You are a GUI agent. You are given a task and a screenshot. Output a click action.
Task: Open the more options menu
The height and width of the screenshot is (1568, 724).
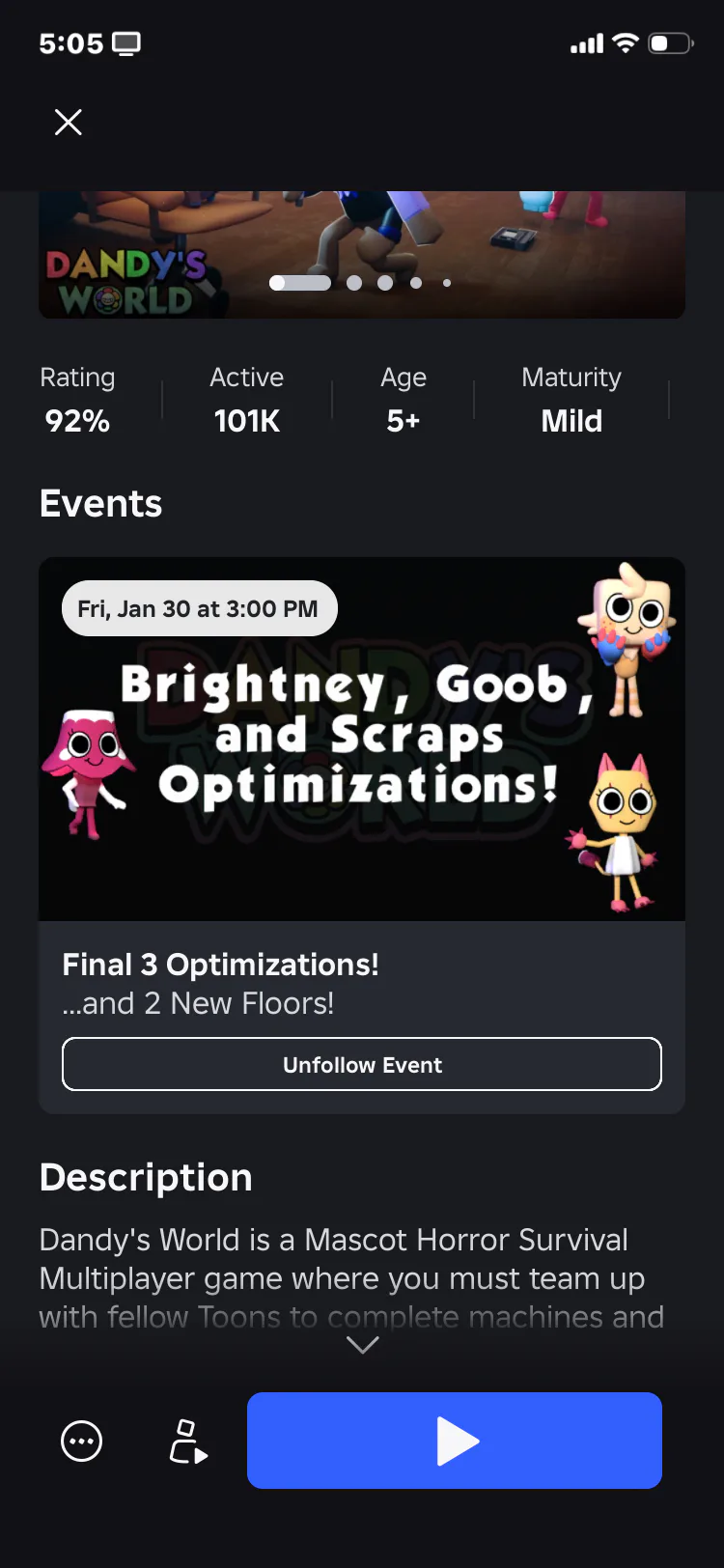pyautogui.click(x=82, y=1442)
